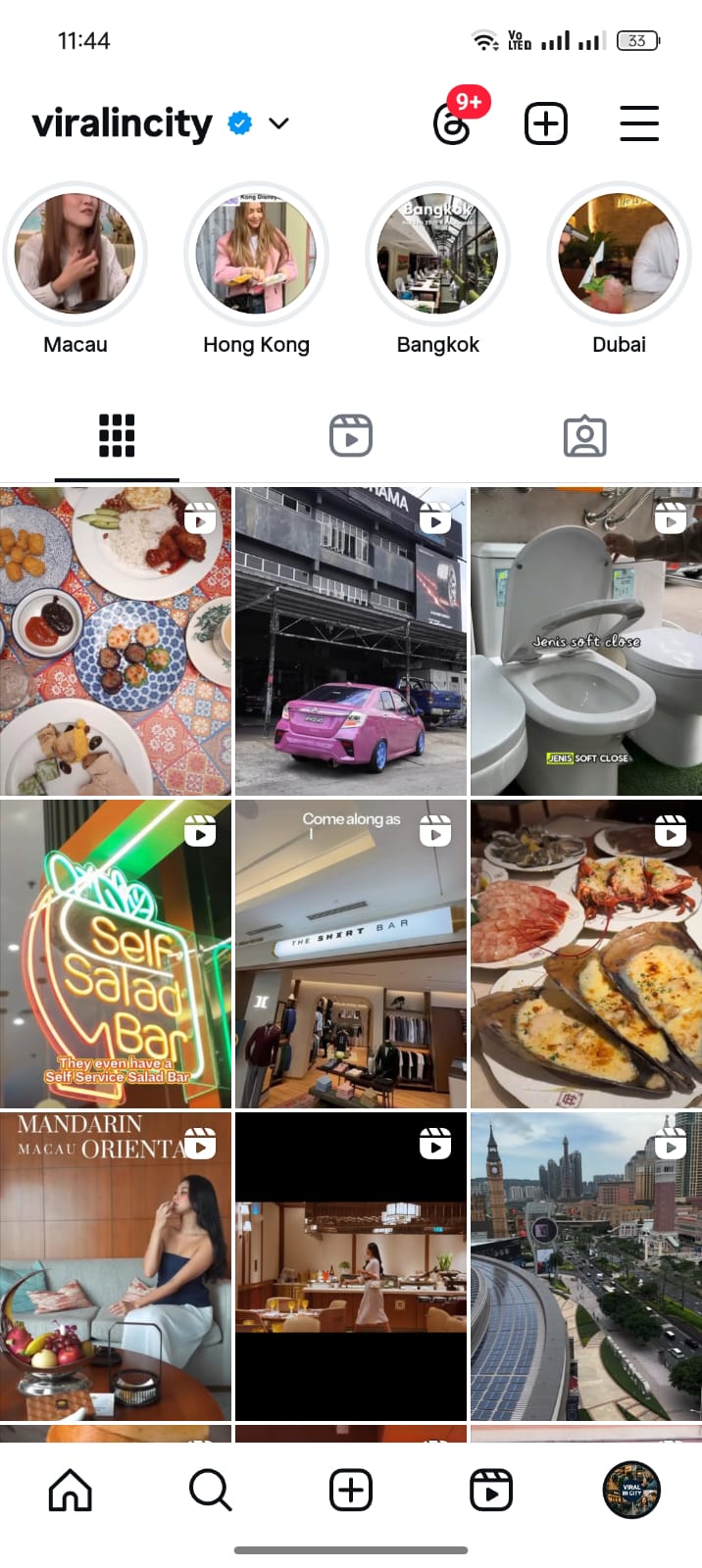Open Threads notifications icon
Viewport: 702px width, 1568px height.
[452, 124]
